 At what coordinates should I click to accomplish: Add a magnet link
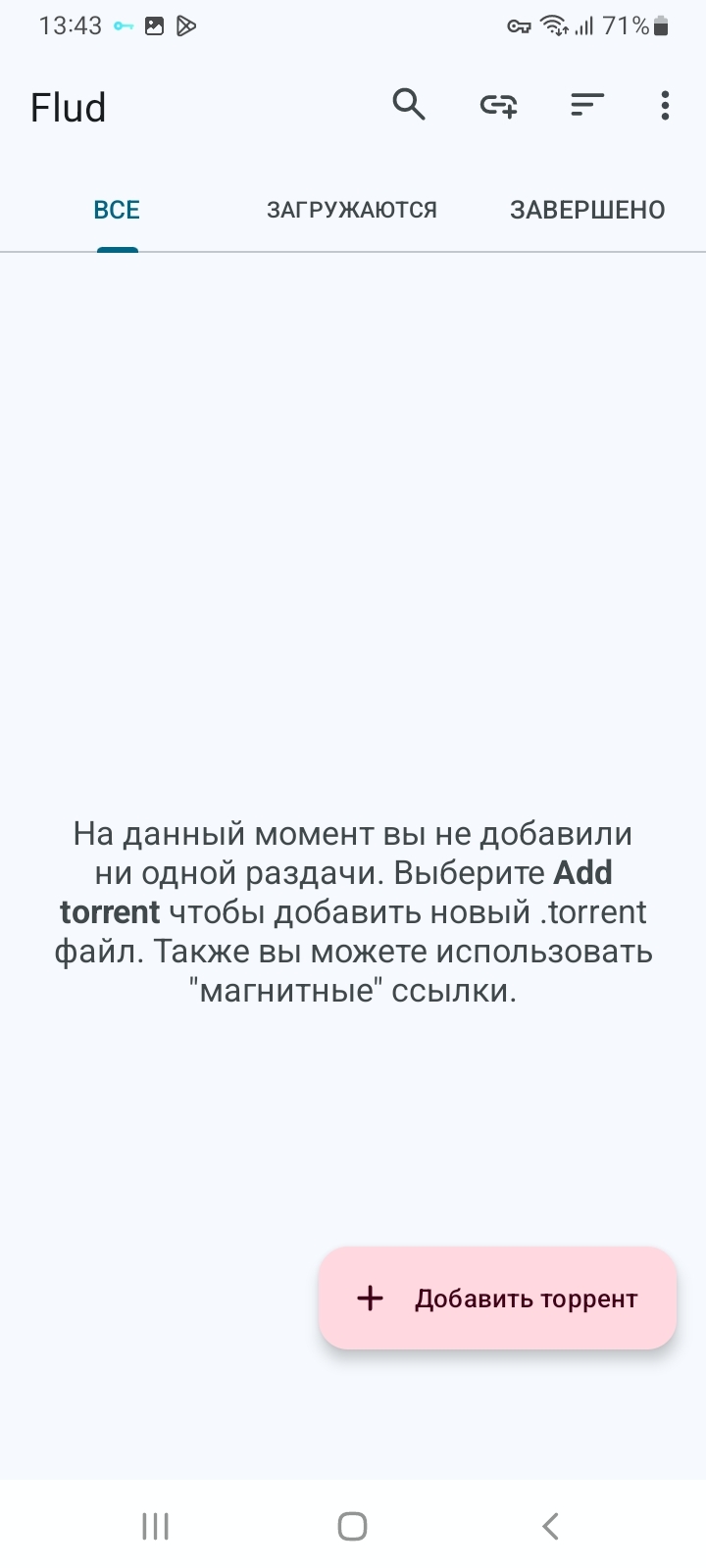coord(498,104)
